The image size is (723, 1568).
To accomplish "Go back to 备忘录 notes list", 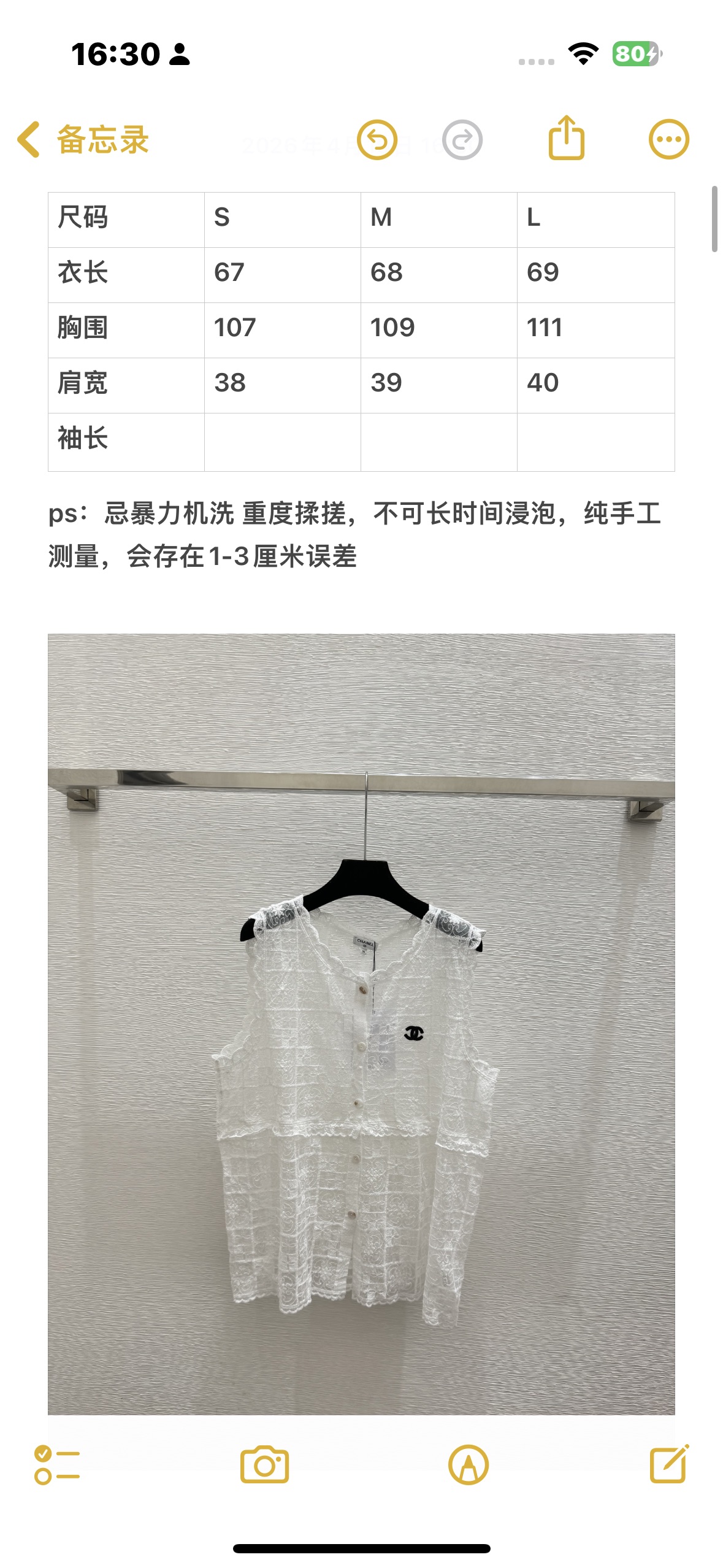I will (83, 140).
